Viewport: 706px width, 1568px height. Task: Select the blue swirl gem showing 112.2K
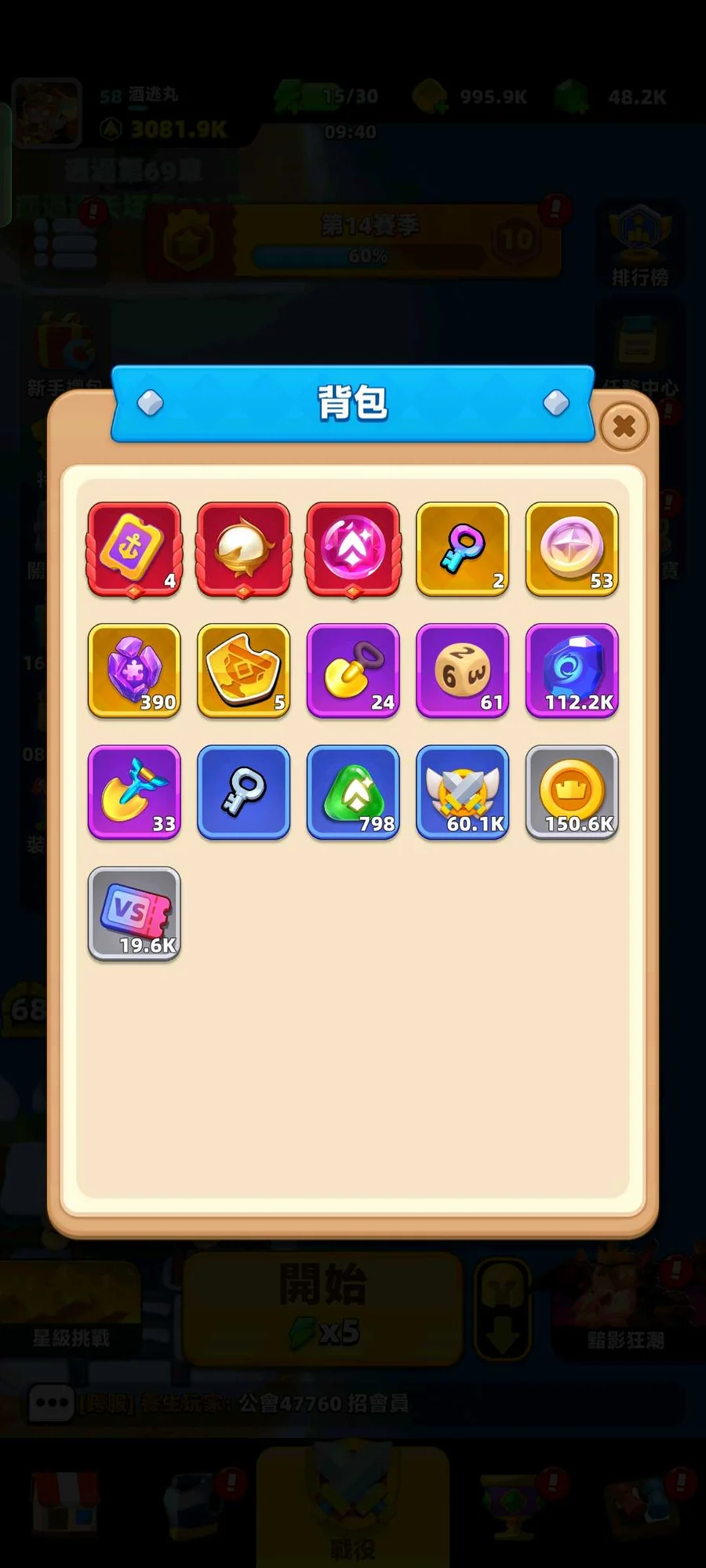572,671
